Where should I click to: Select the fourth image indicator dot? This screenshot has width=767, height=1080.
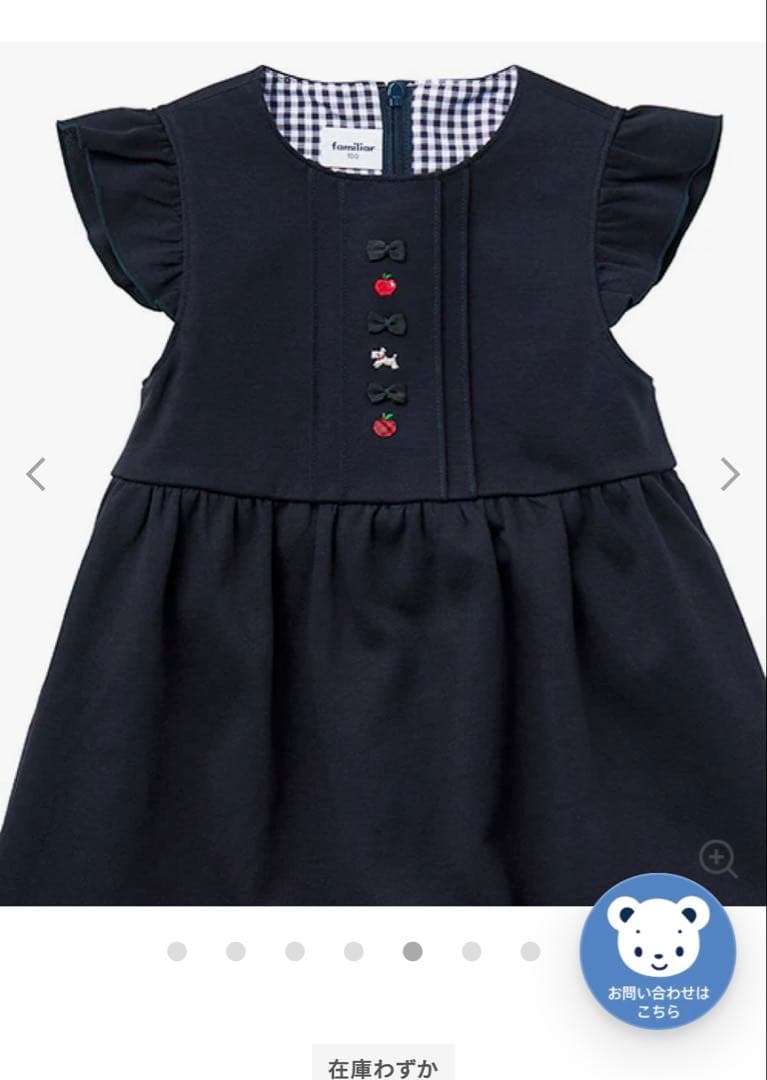(x=354, y=951)
